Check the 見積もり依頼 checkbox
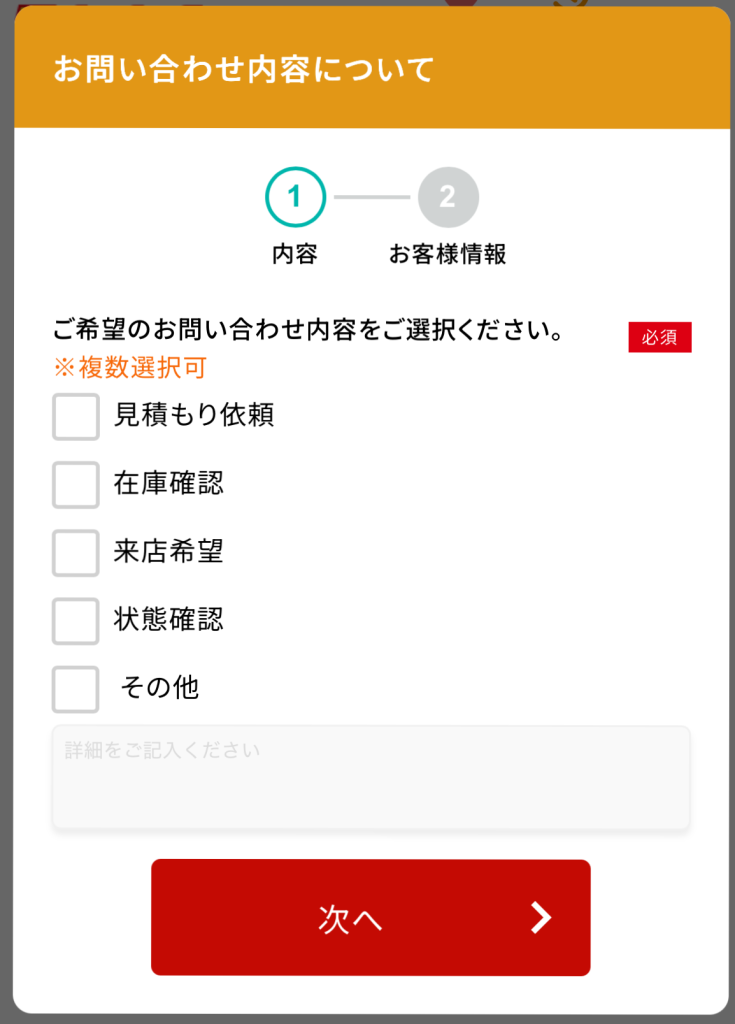735x1024 pixels. [x=75, y=417]
